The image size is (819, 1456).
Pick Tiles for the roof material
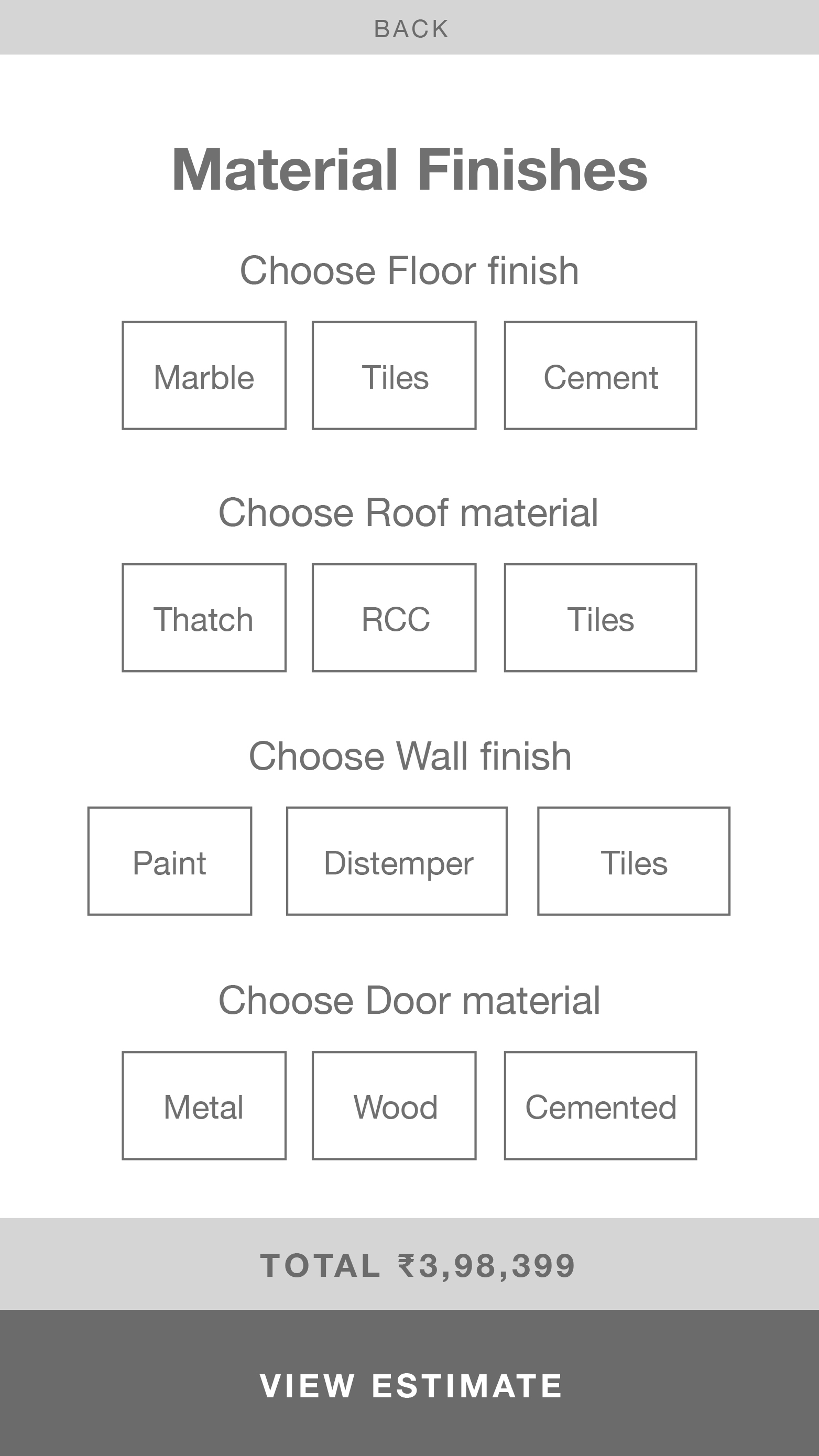(x=600, y=618)
